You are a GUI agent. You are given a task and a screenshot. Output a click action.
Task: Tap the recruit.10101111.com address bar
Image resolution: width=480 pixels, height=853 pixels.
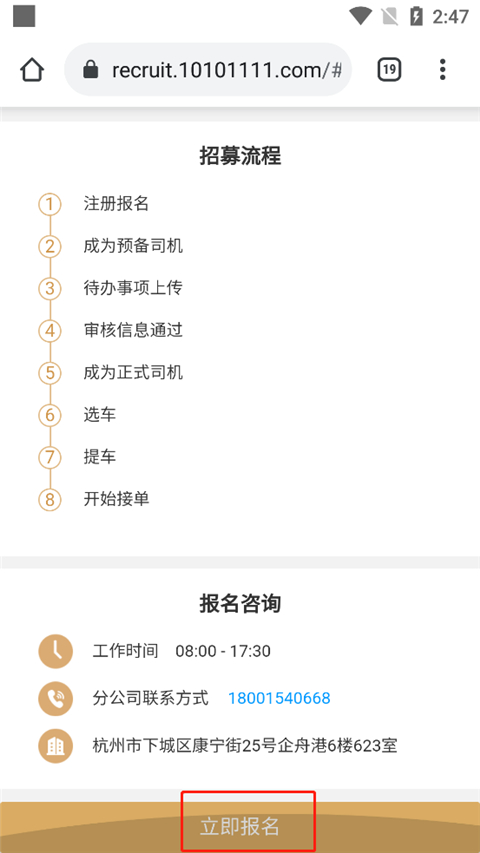tap(208, 70)
